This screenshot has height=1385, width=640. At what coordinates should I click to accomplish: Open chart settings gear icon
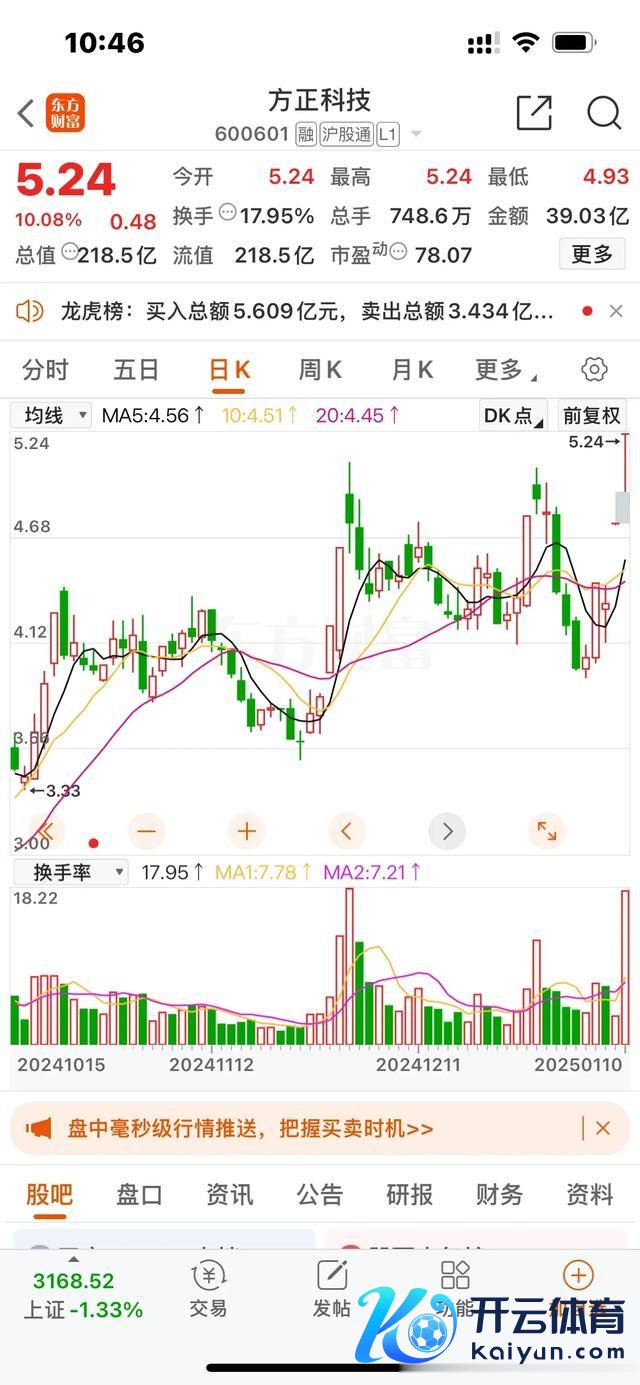click(594, 370)
